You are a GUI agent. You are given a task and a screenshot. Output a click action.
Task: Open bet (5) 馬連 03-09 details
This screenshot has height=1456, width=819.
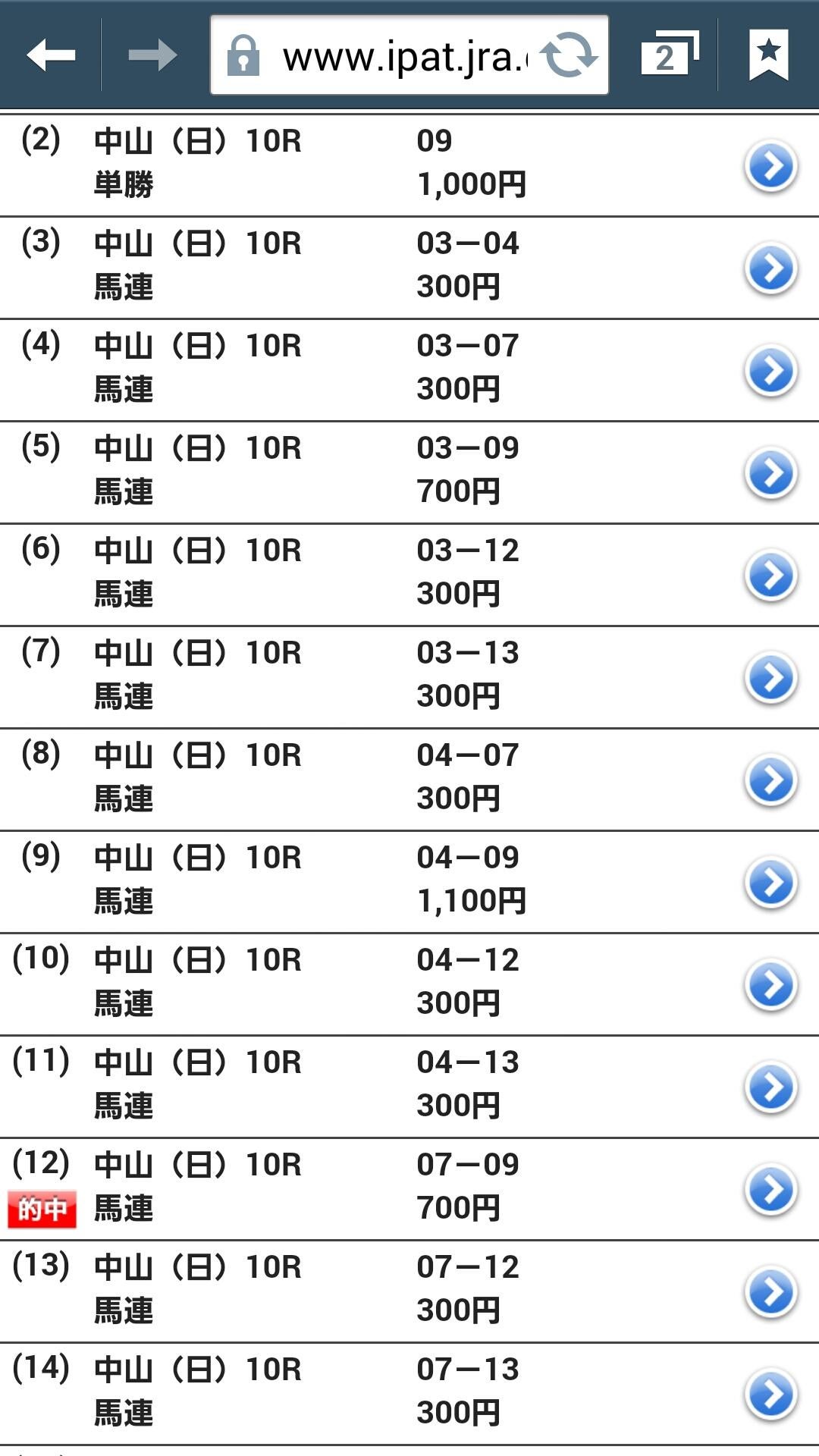tap(770, 473)
